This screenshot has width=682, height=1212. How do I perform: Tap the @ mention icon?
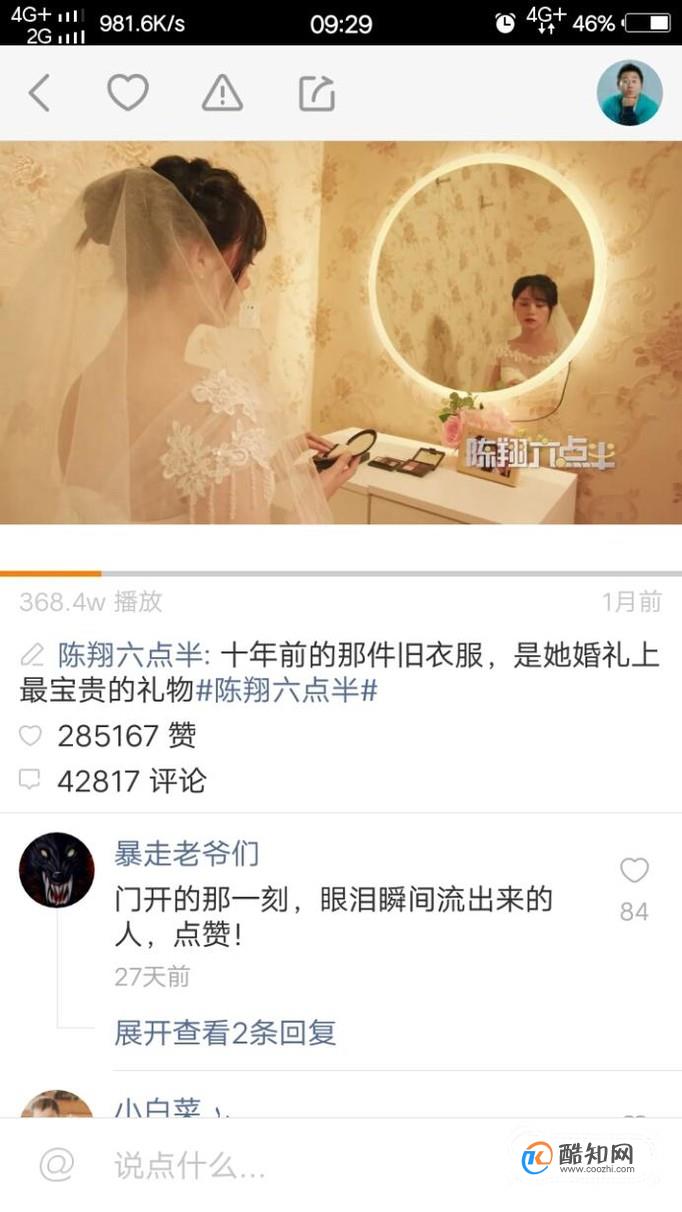[x=57, y=1165]
